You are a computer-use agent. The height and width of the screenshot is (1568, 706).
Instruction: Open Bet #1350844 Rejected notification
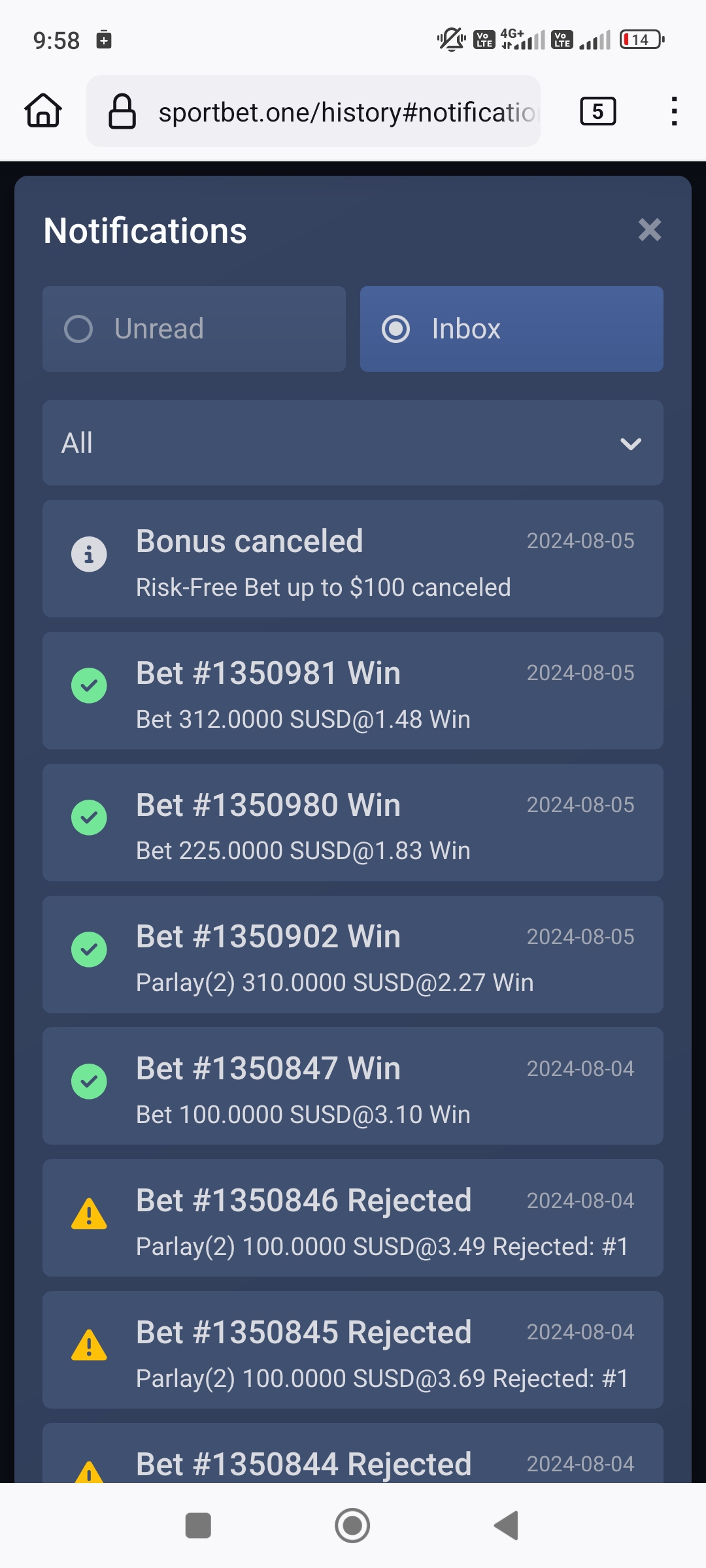tap(353, 1453)
